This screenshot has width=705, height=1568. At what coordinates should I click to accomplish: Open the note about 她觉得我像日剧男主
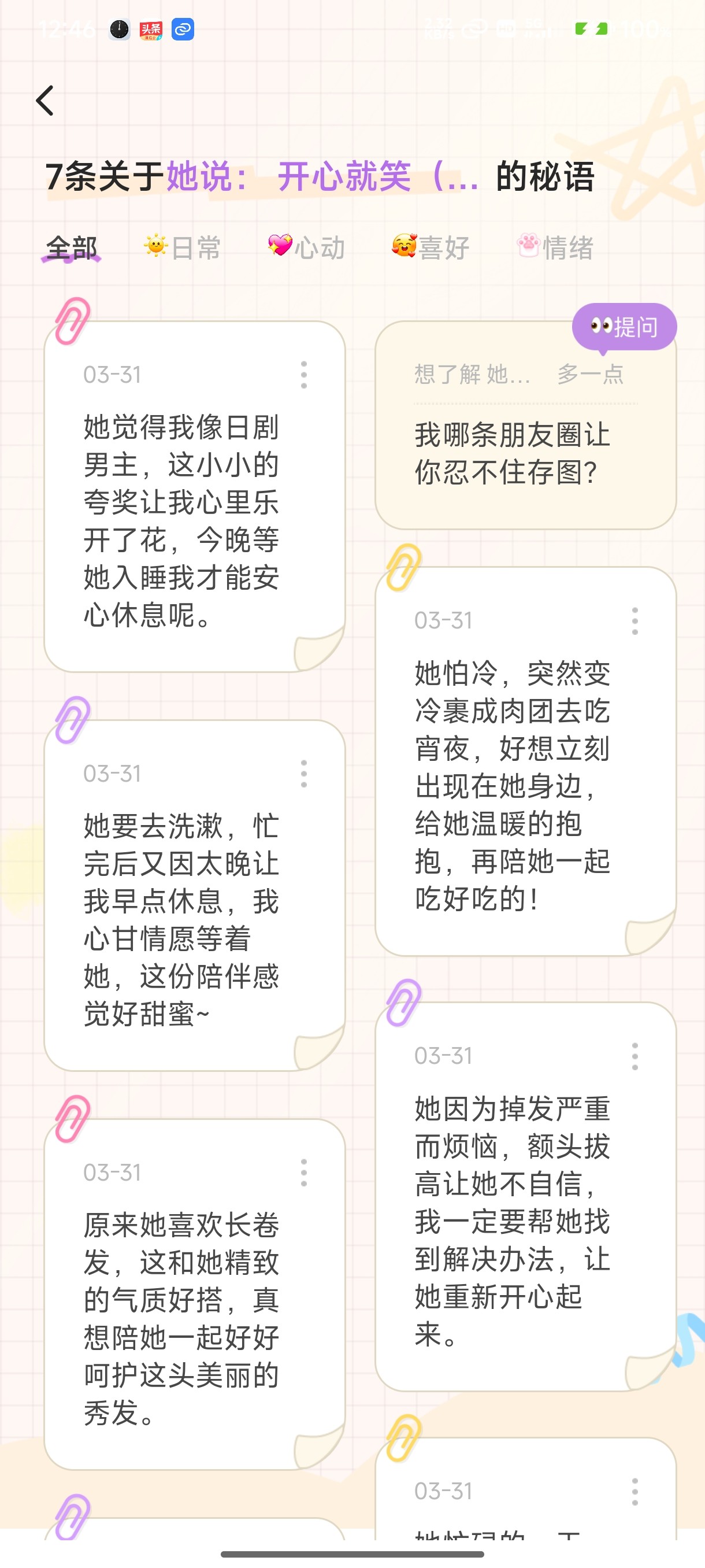coord(195,497)
